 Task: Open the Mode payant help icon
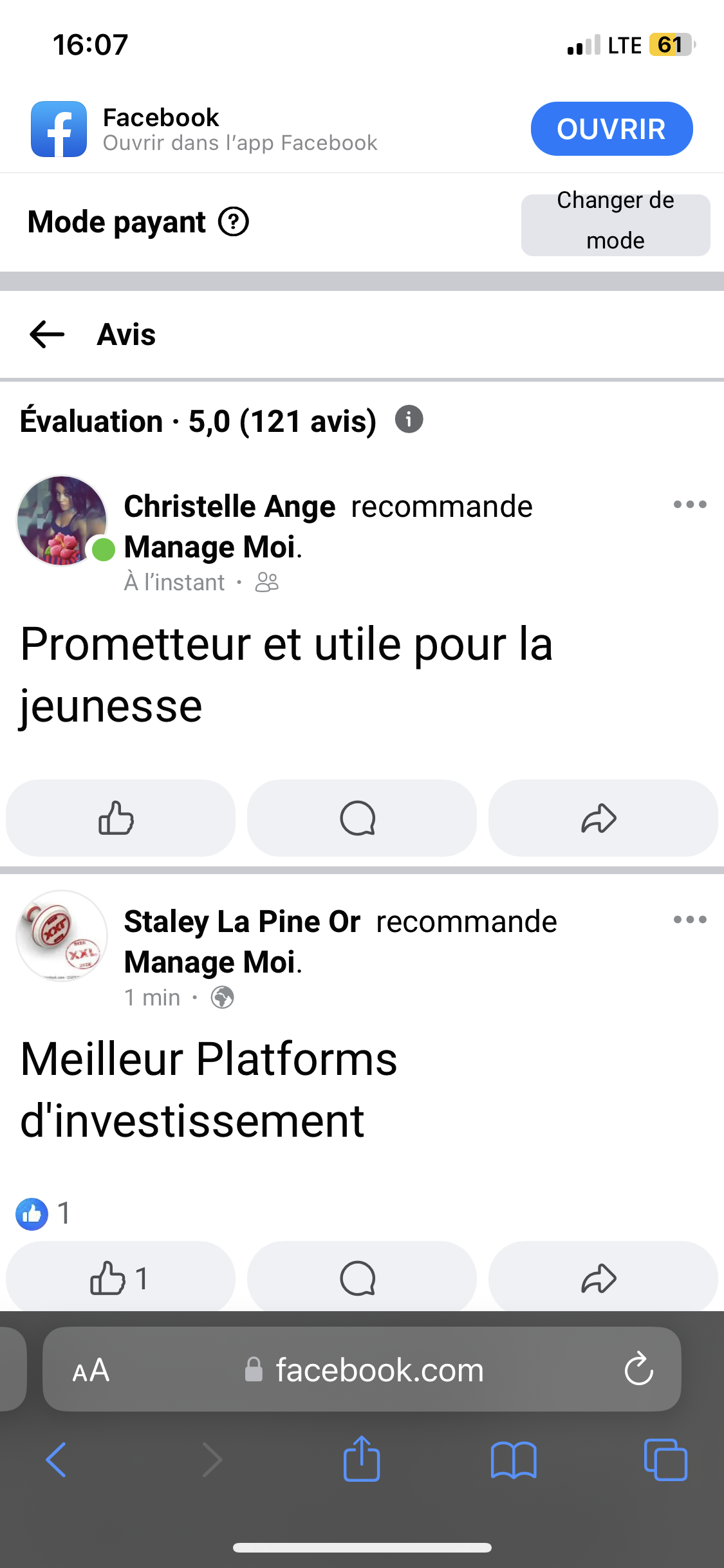234,222
